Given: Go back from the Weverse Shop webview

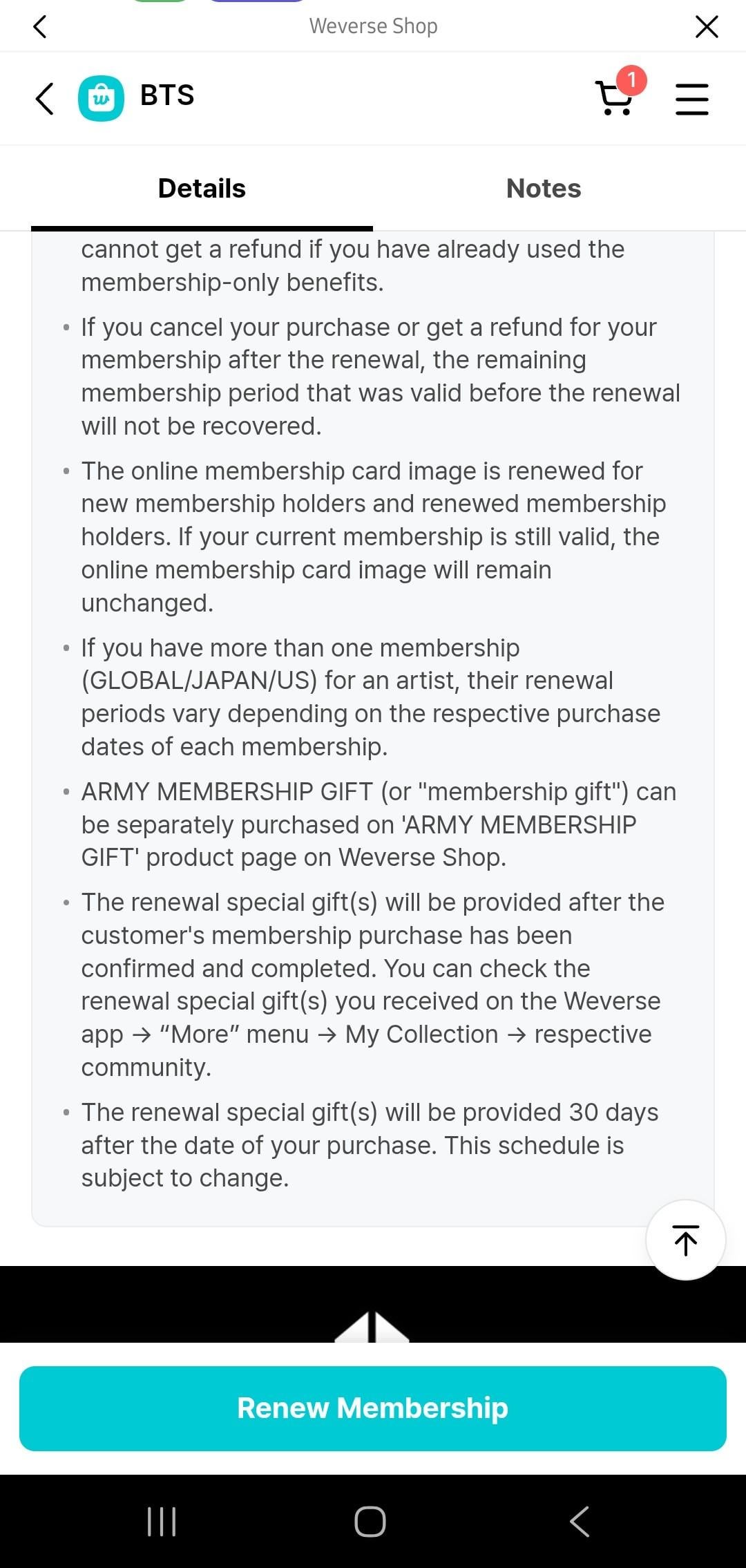Looking at the screenshot, I should coord(40,27).
